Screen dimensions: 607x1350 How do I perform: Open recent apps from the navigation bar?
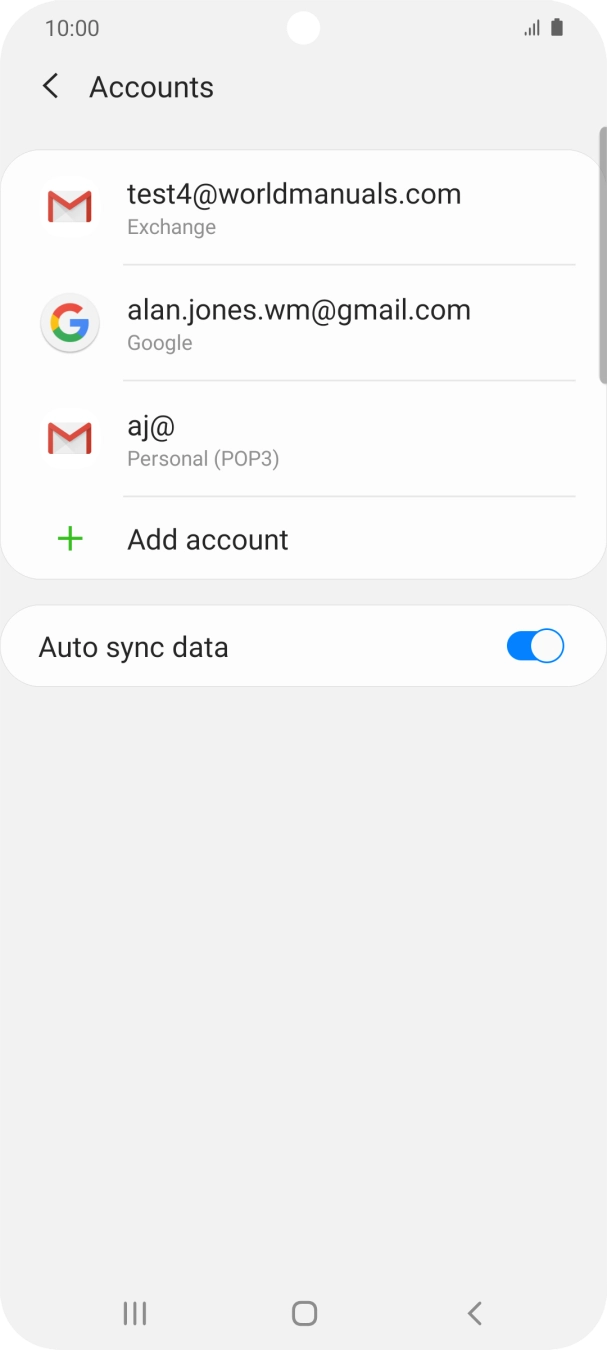click(x=134, y=1313)
